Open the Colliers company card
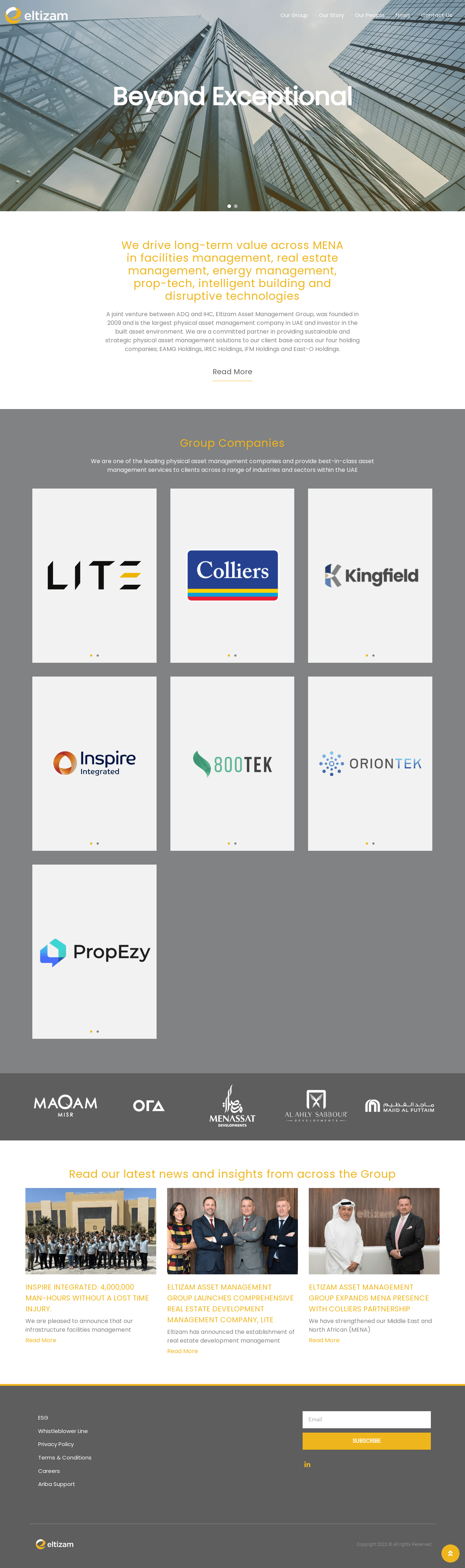The height and width of the screenshot is (1568, 465). pos(232,575)
